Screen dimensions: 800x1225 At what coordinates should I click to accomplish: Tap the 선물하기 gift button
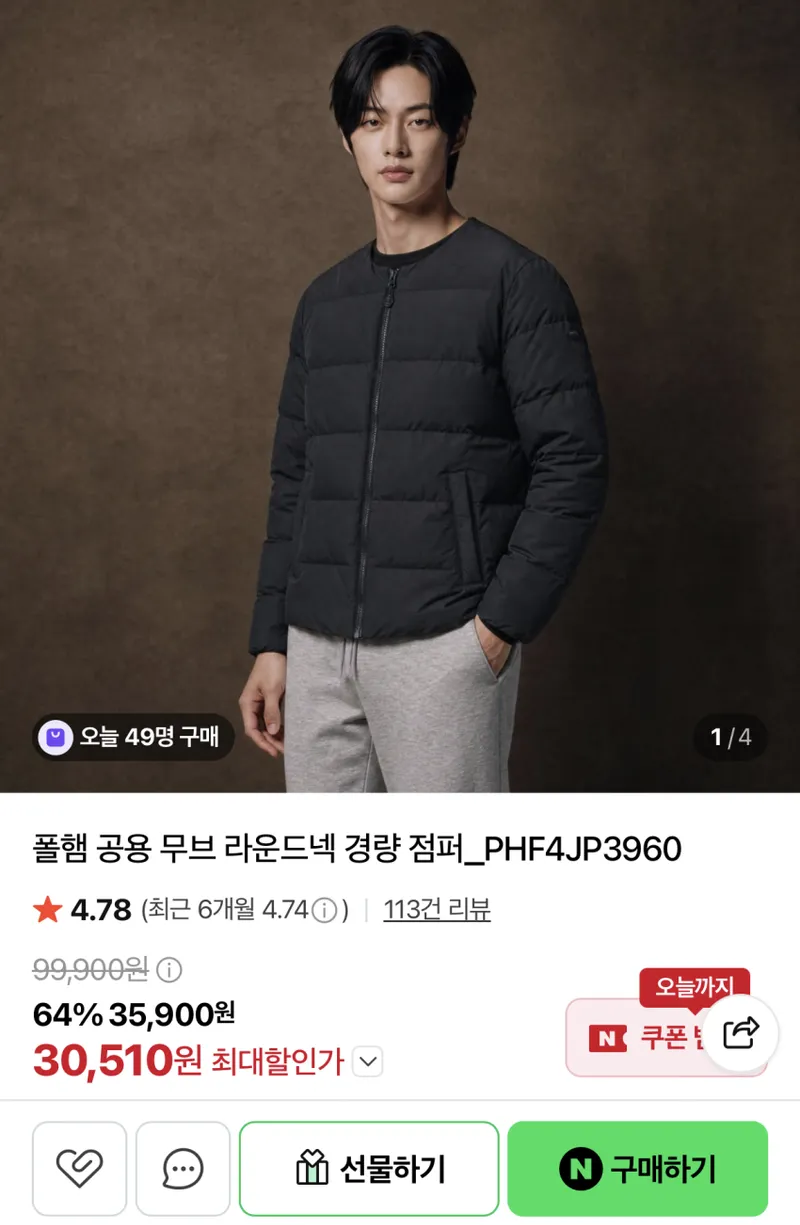tap(369, 1168)
